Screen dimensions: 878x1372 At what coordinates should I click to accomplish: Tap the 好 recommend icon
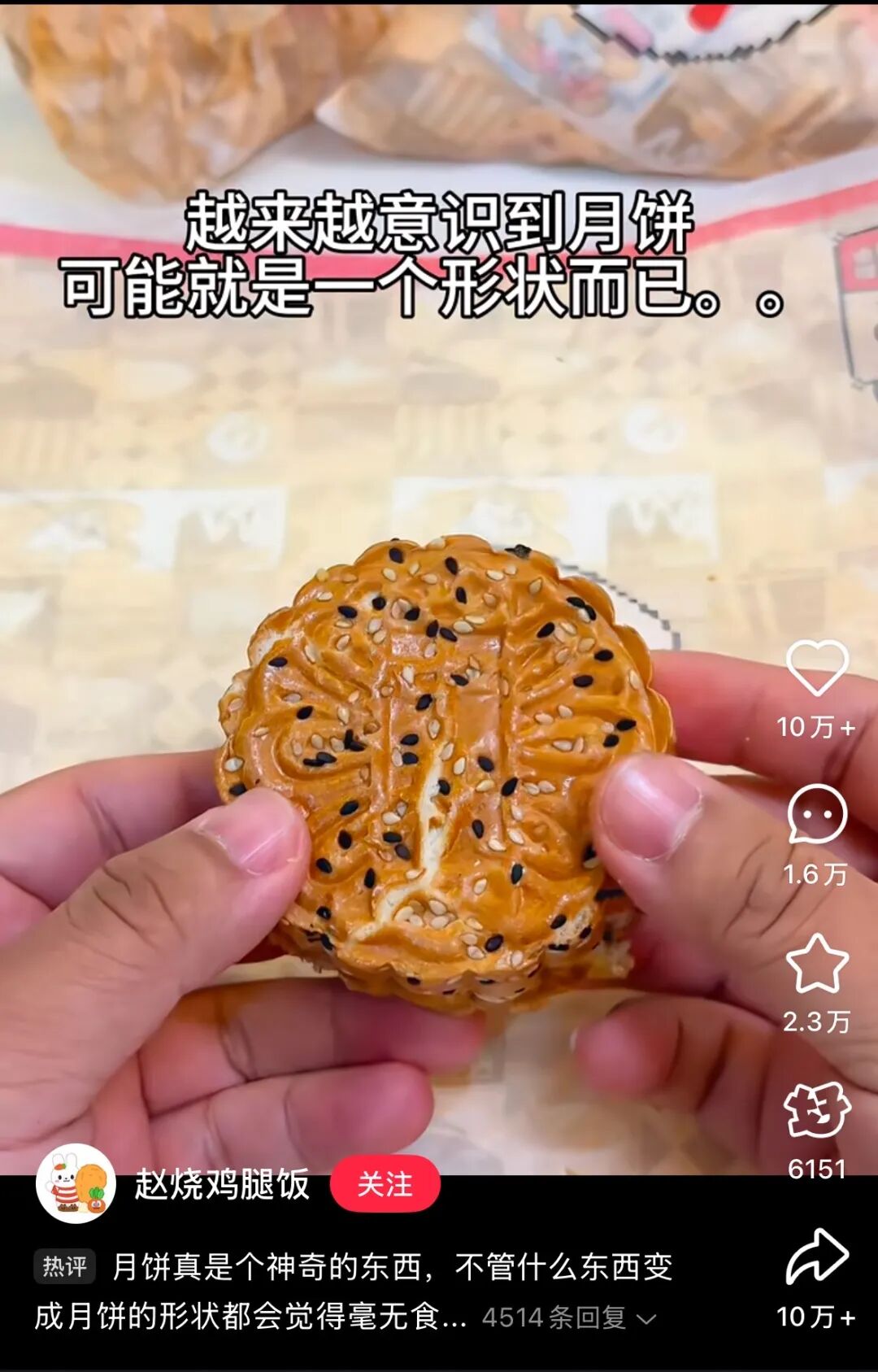tap(817, 1111)
